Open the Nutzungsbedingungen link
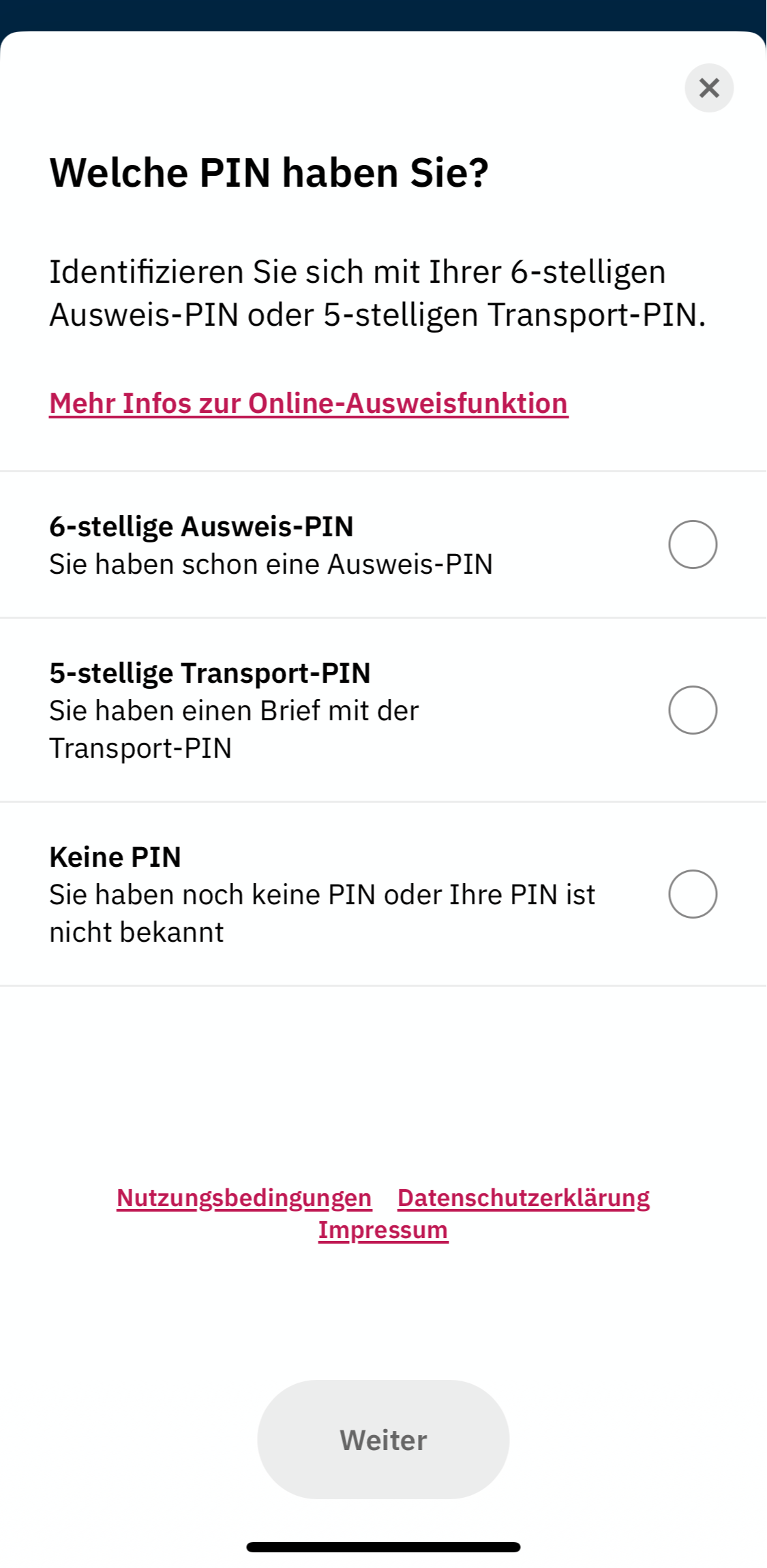Screen dimensions: 767x1568 click(244, 1198)
